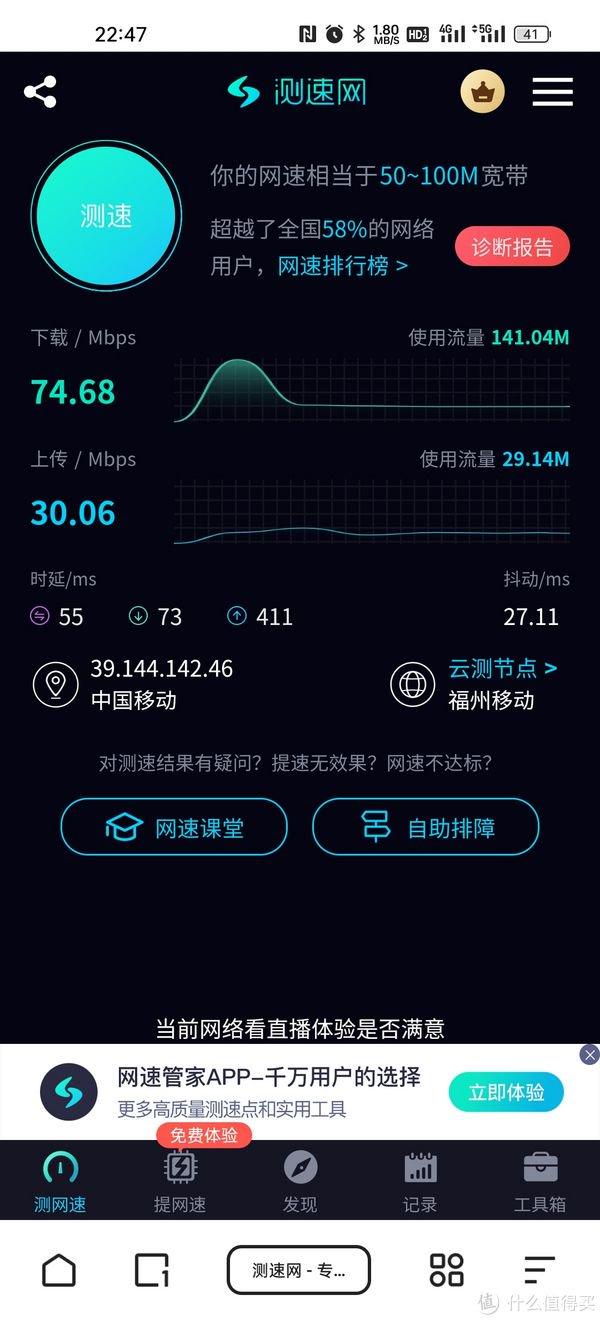Open the 诊断报告 diagnosis report
This screenshot has width=600, height=1320.
coord(512,247)
